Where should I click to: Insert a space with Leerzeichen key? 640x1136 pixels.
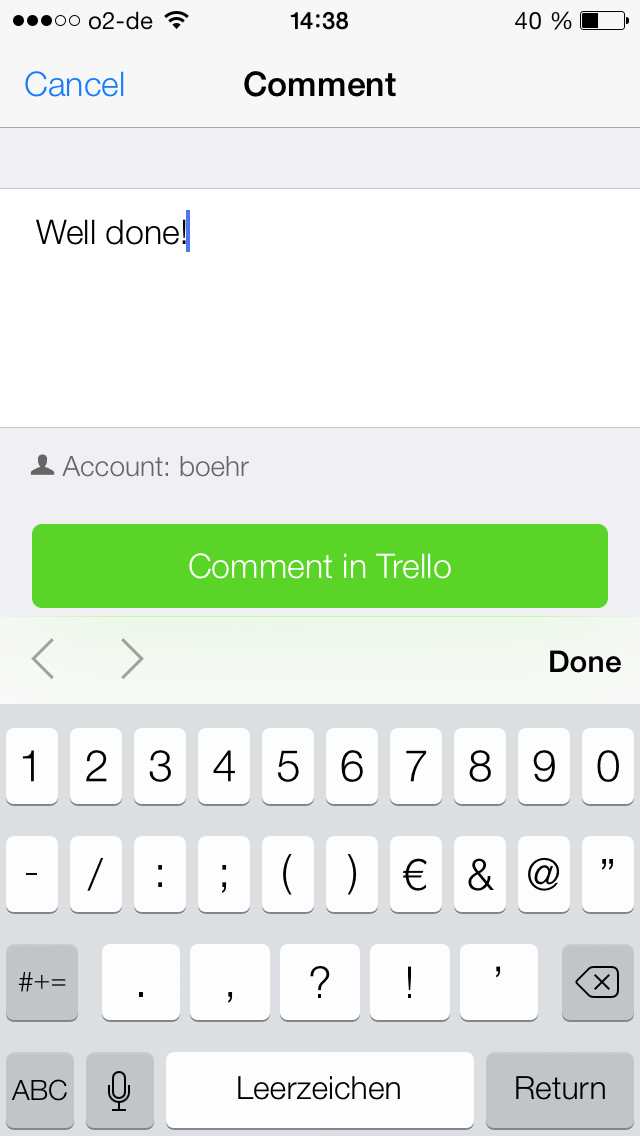pyautogui.click(x=320, y=1090)
